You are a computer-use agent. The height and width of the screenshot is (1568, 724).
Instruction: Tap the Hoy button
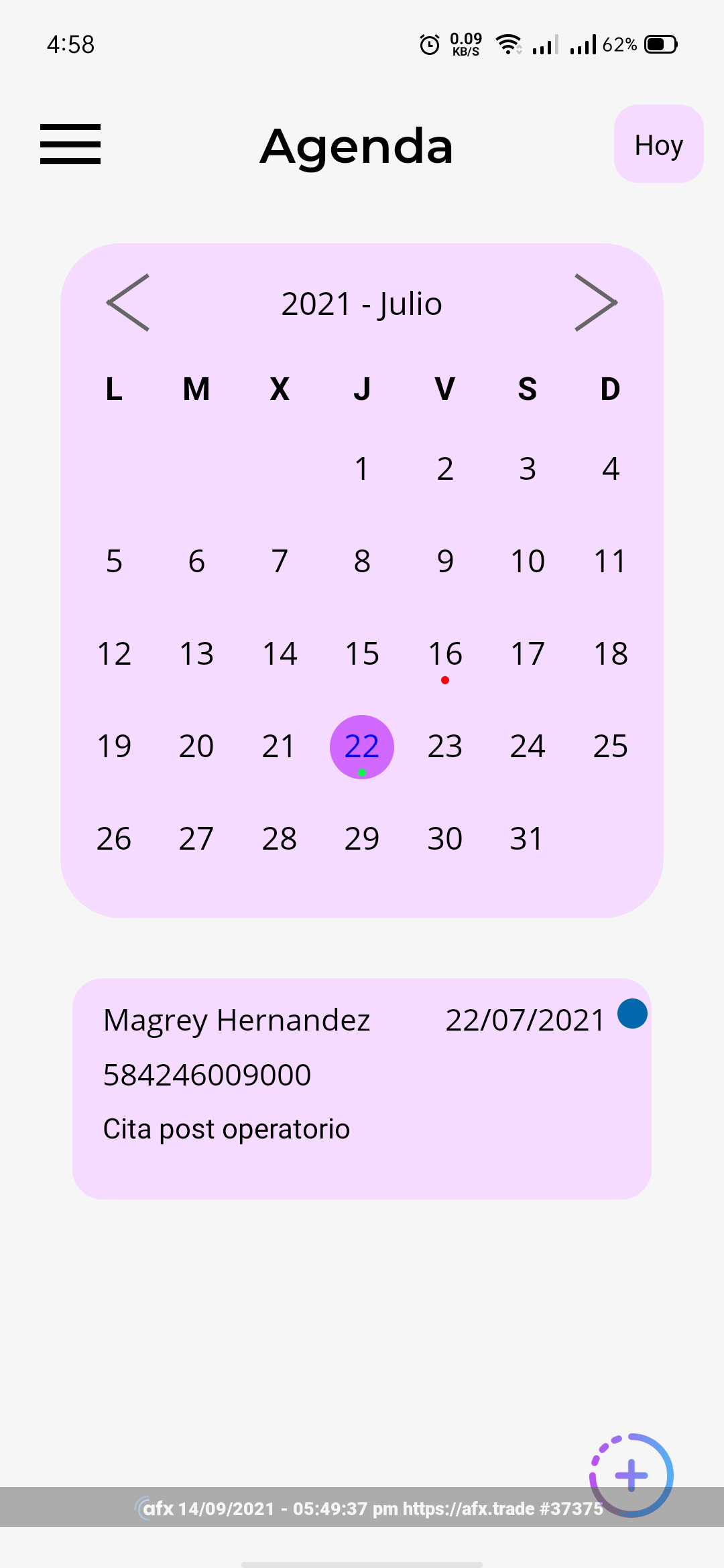[x=658, y=144]
